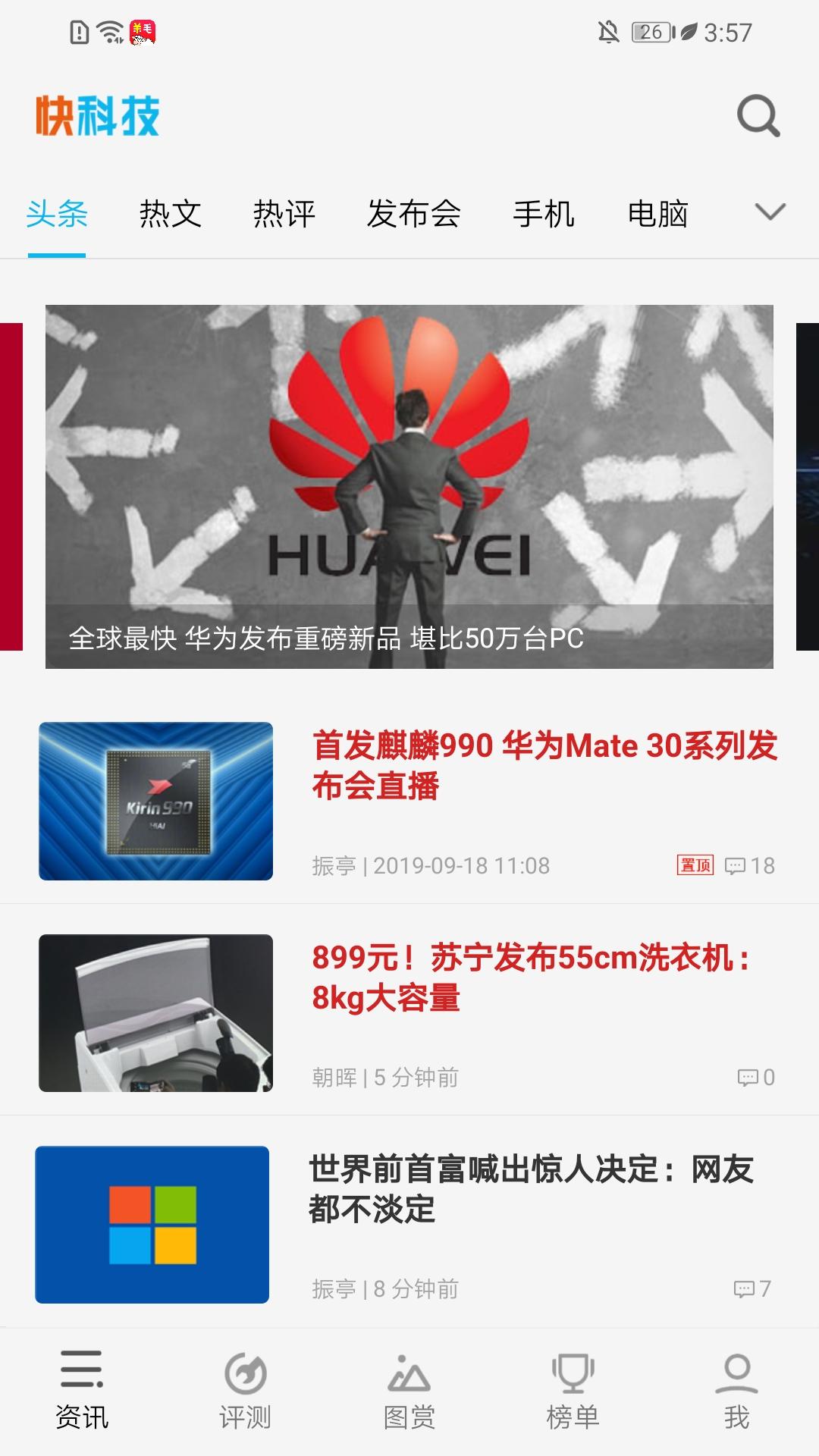Open the Huawei 全球最快 banner article

coord(409,486)
